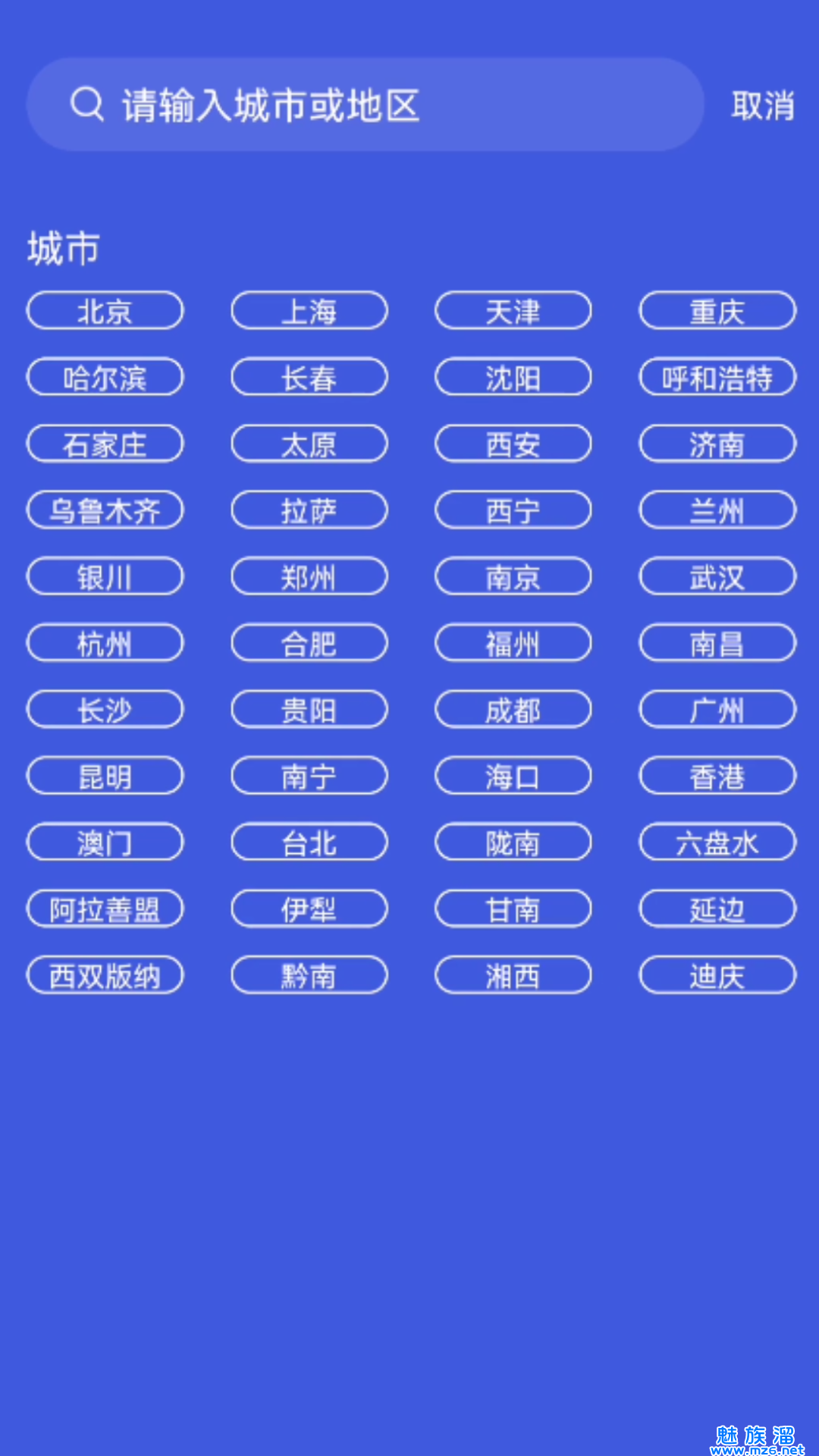Select the 武汉 chip
819x1456 pixels.
tap(717, 576)
